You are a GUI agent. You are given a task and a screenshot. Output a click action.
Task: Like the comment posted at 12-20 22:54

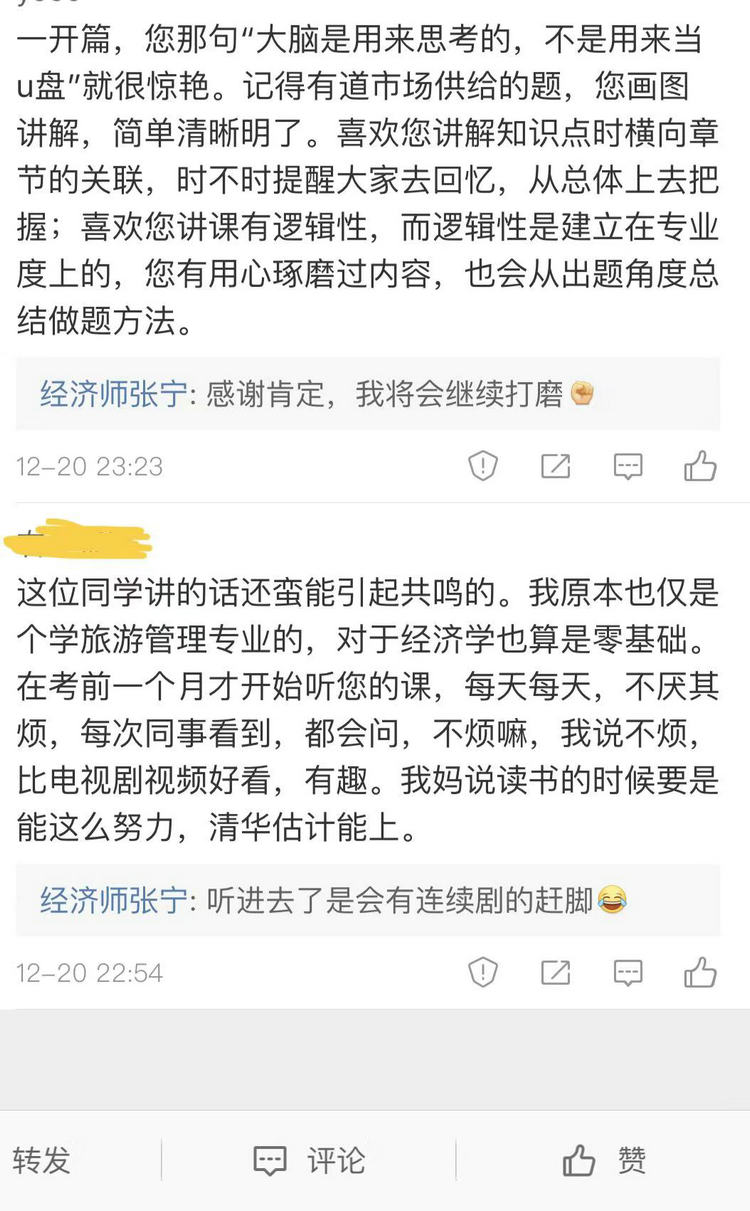700,972
